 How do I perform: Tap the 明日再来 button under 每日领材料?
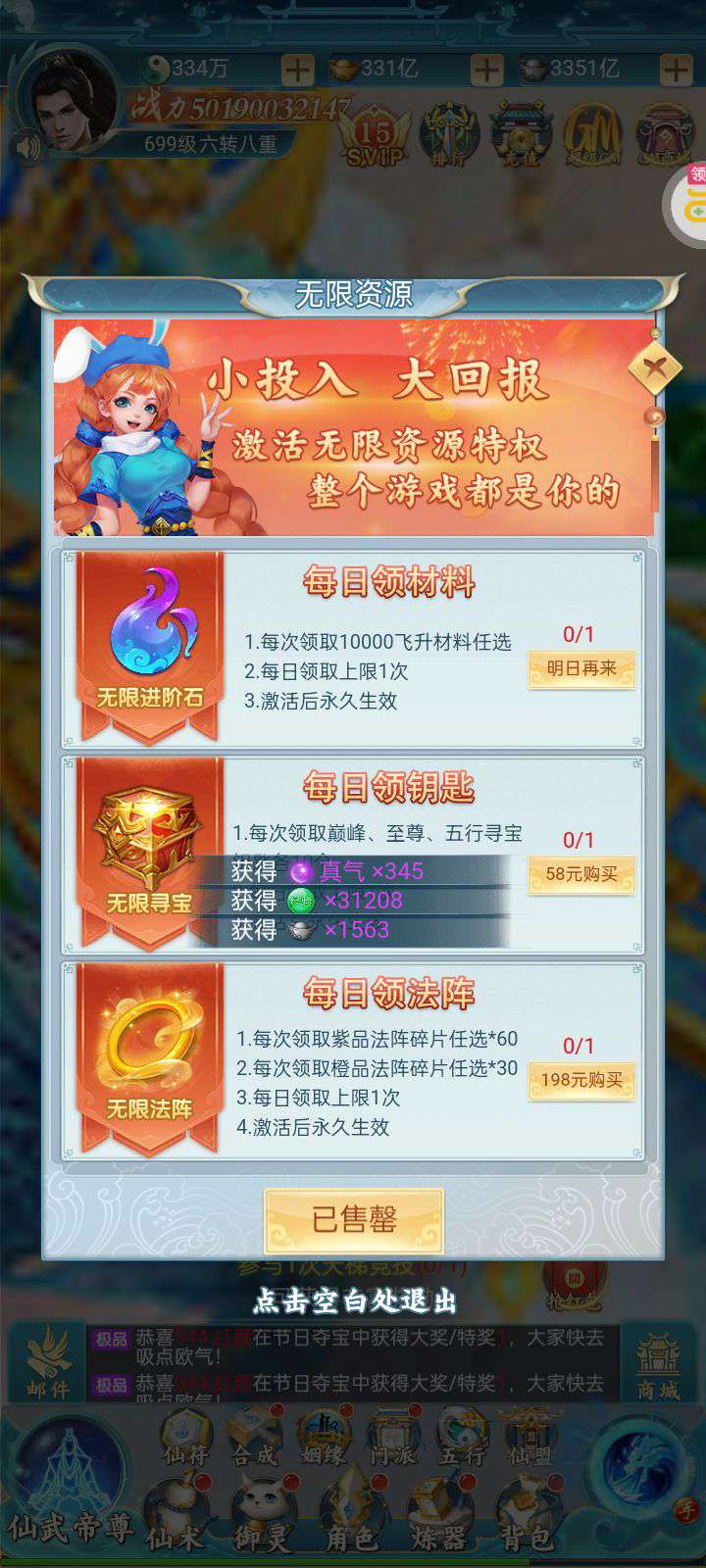[581, 669]
